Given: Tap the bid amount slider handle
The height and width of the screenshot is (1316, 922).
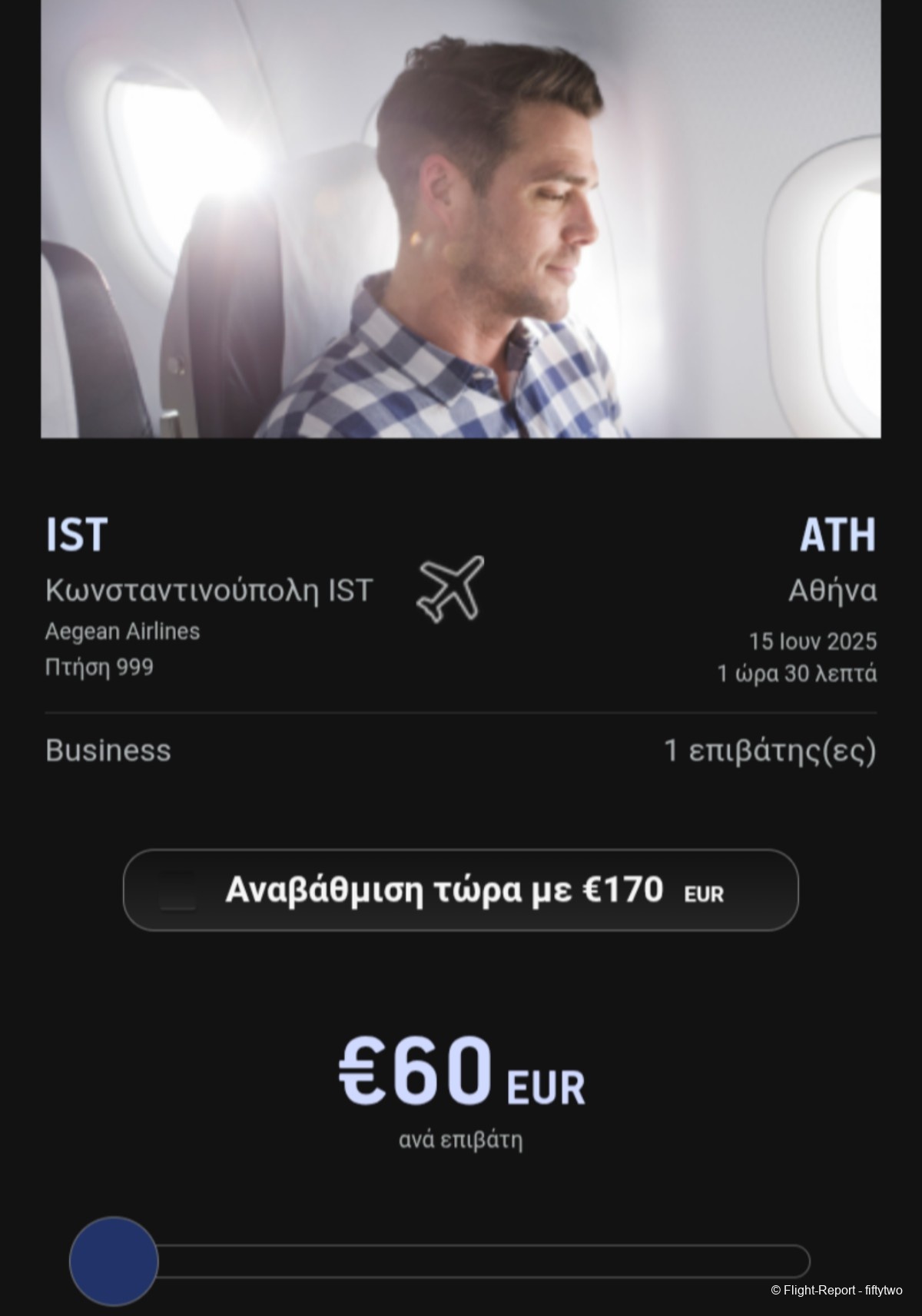Looking at the screenshot, I should point(114,1261).
